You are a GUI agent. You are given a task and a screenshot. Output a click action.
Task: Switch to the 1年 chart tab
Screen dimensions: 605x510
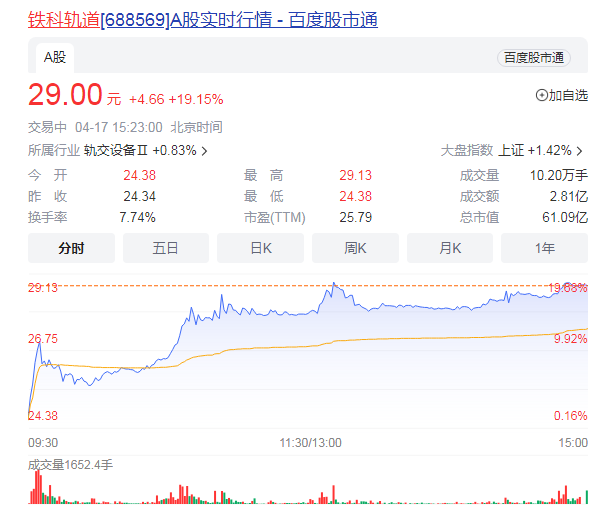pyautogui.click(x=544, y=247)
